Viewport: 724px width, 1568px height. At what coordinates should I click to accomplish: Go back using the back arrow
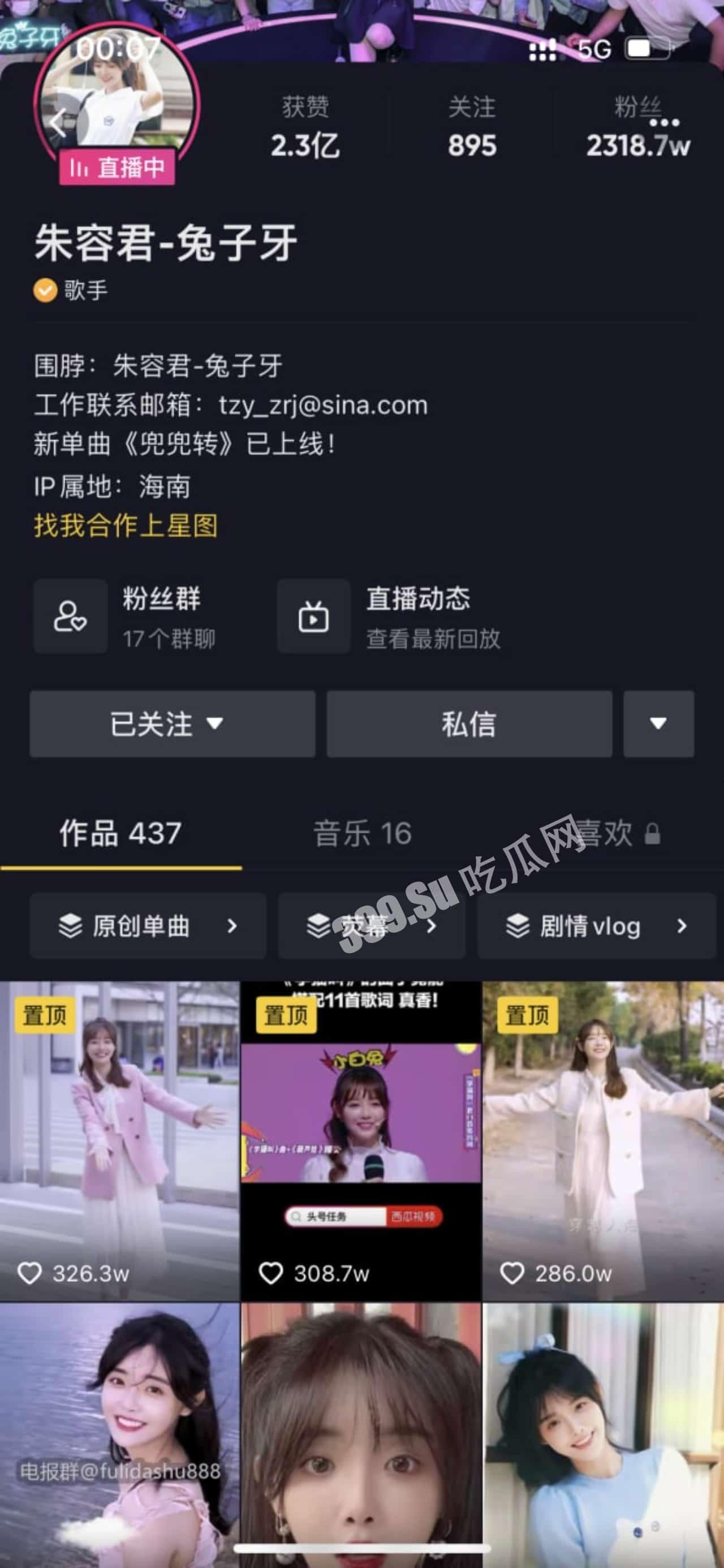[58, 122]
